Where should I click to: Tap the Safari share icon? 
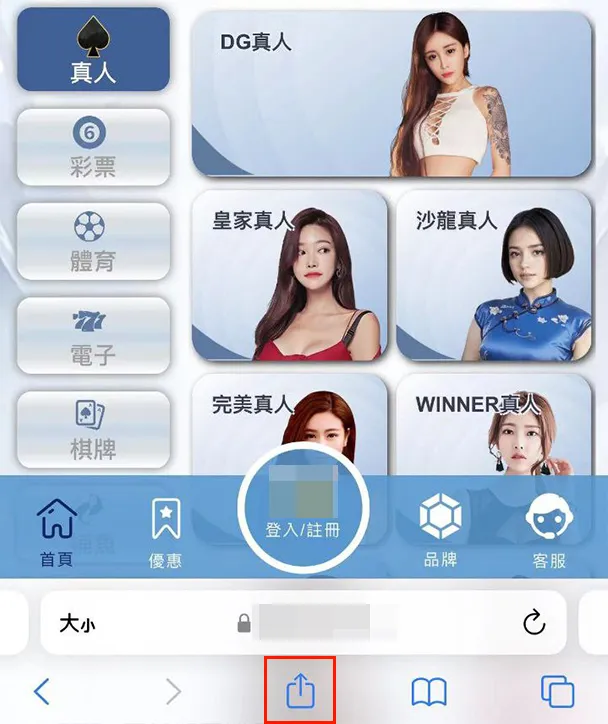point(299,690)
